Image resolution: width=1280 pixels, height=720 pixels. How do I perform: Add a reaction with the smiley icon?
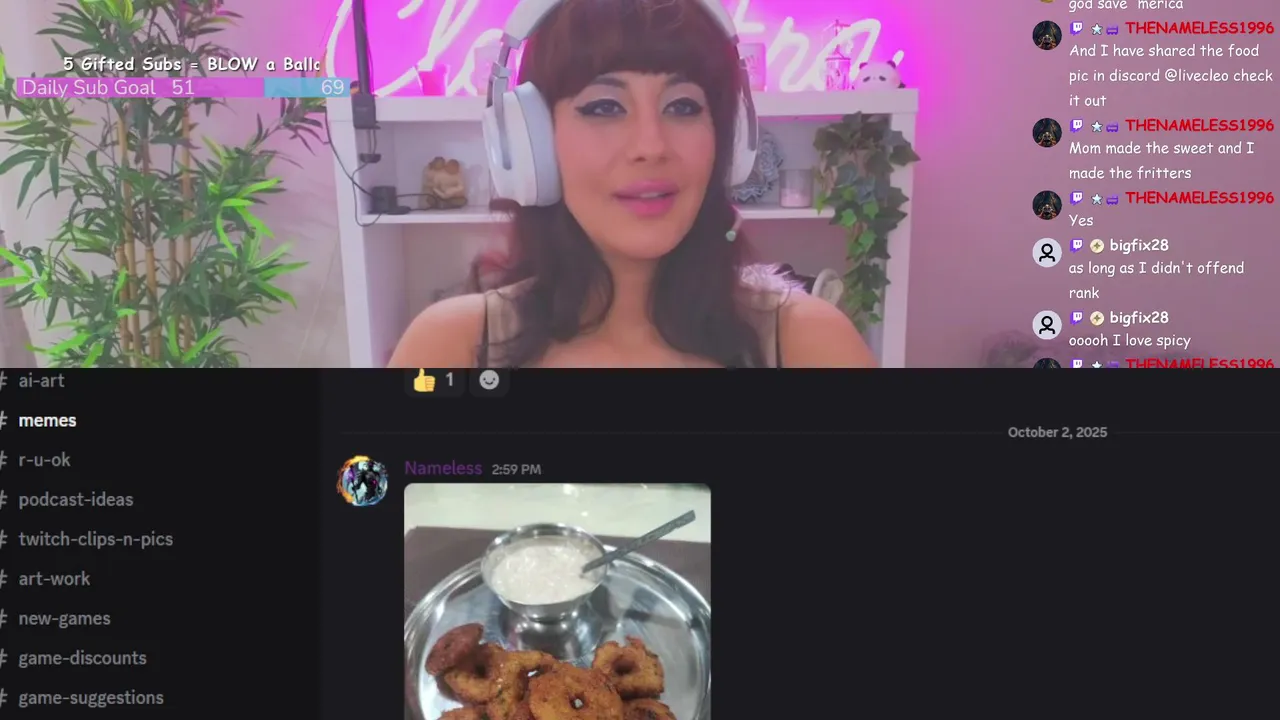tap(489, 380)
